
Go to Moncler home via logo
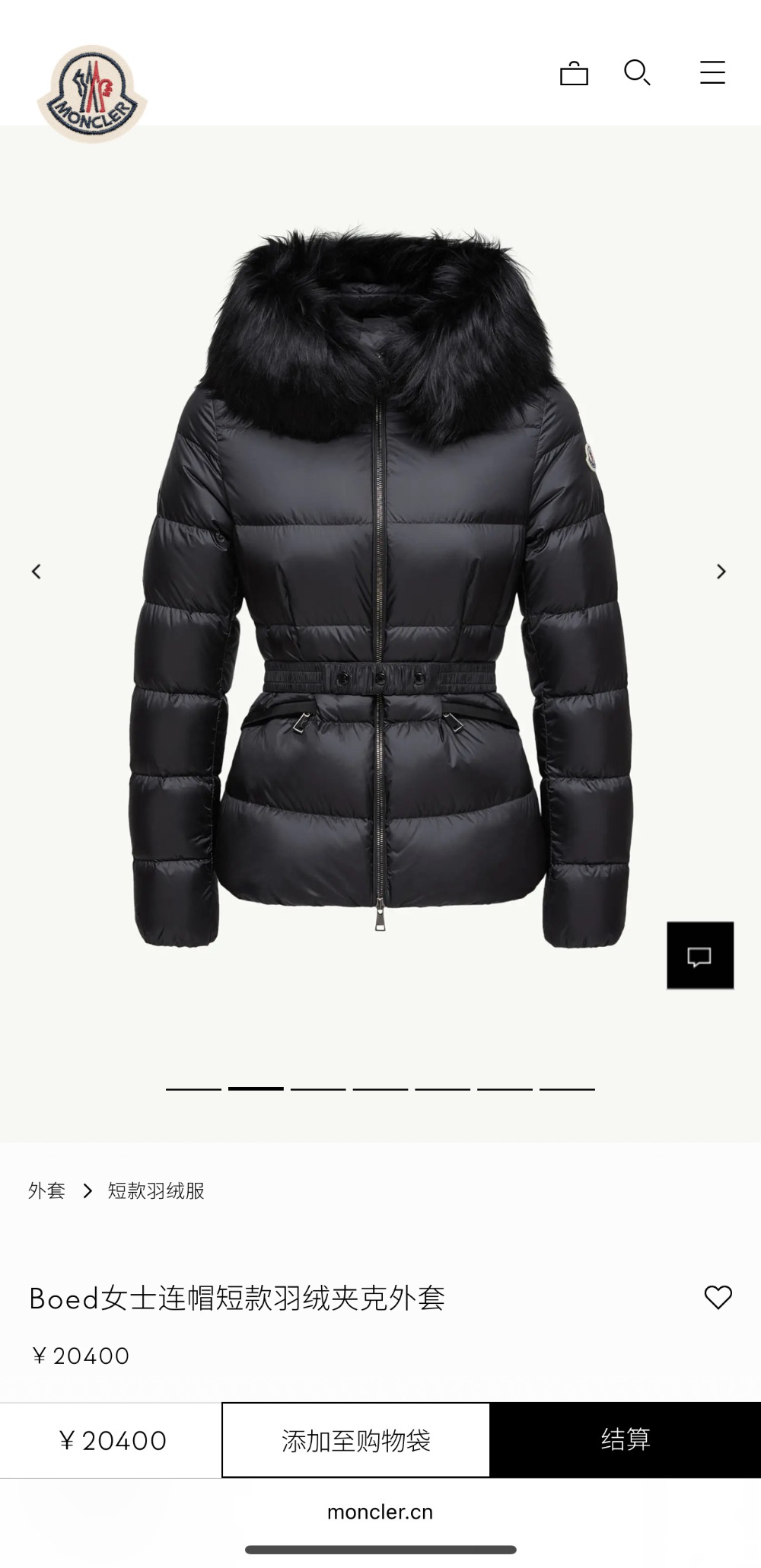click(92, 94)
